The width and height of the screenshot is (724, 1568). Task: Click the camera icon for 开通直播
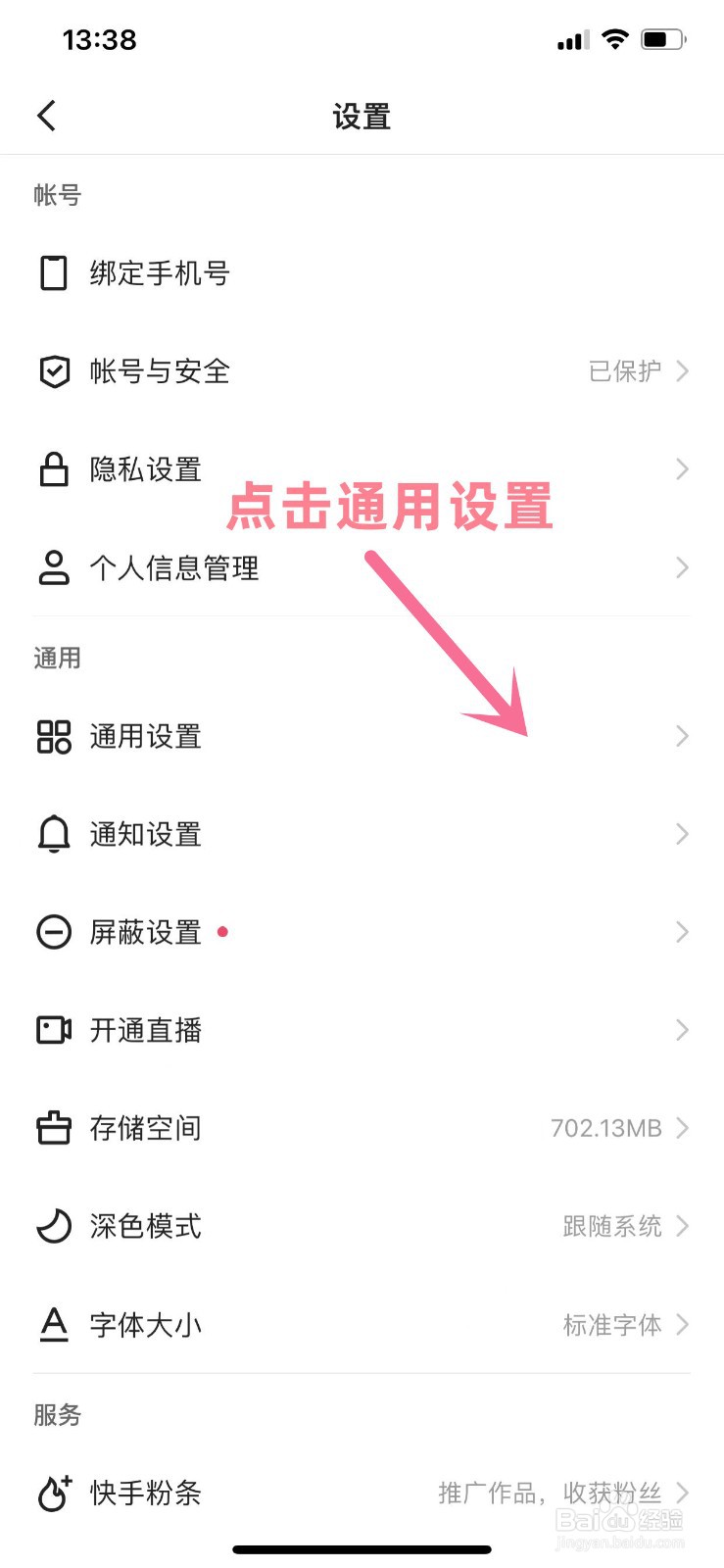[54, 1030]
